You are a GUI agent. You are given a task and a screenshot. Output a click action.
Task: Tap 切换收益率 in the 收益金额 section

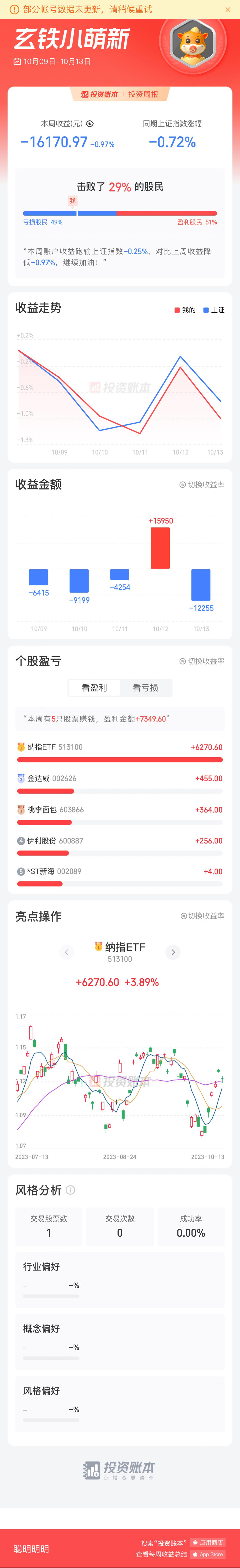pyautogui.click(x=202, y=484)
